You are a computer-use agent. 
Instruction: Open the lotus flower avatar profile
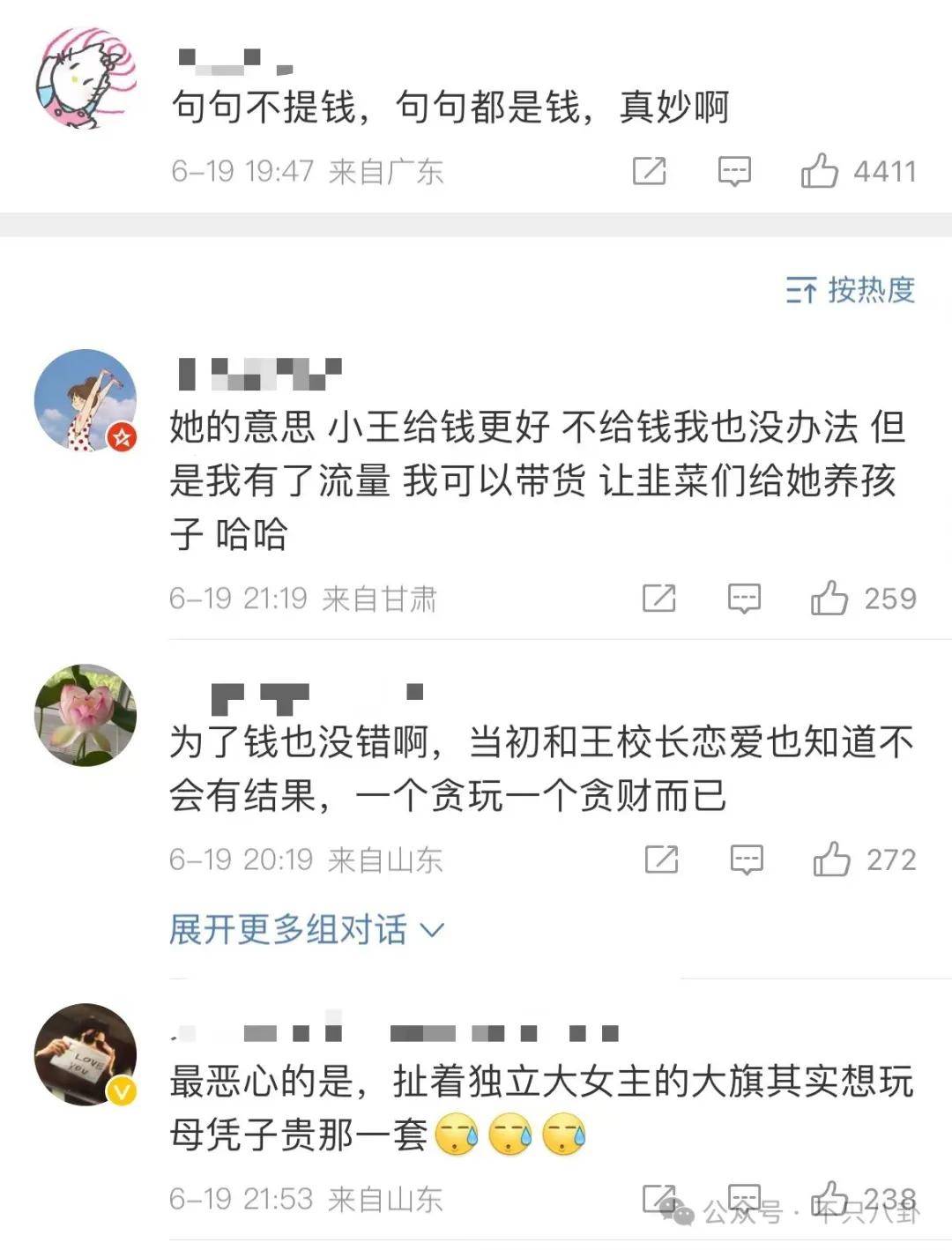[86, 716]
